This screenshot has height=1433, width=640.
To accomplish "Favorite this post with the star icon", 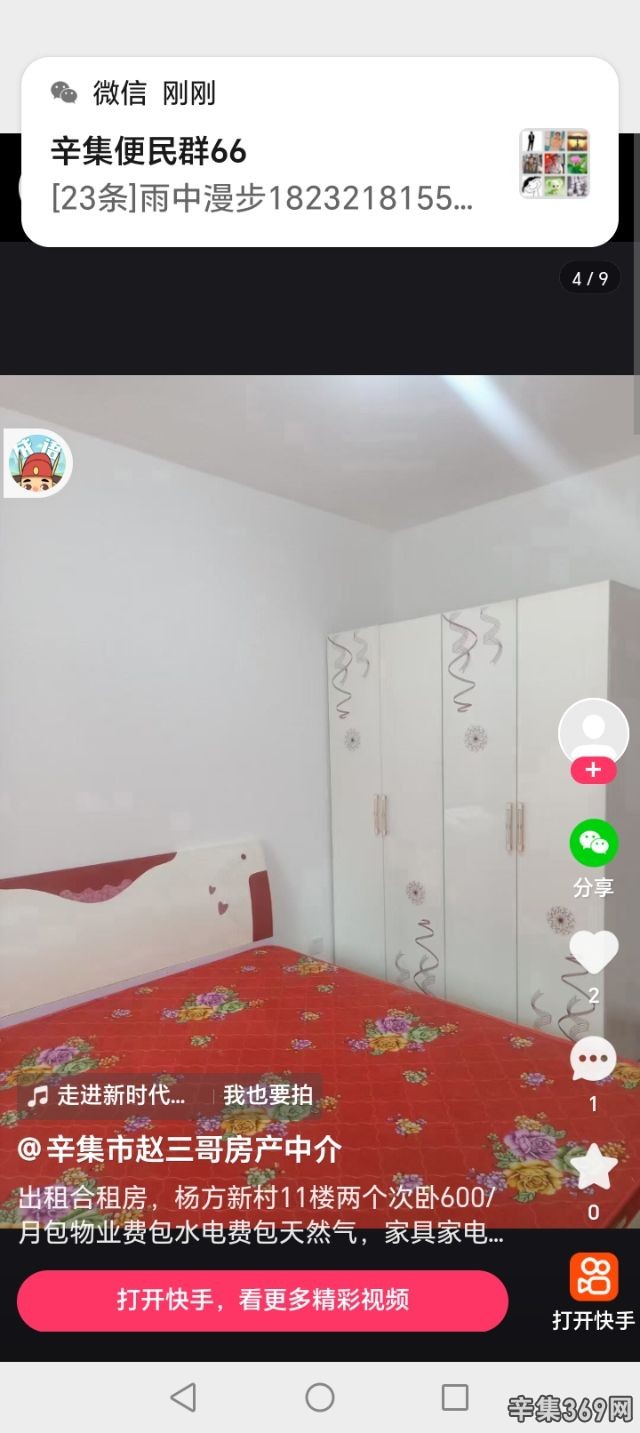I will pos(593,1168).
